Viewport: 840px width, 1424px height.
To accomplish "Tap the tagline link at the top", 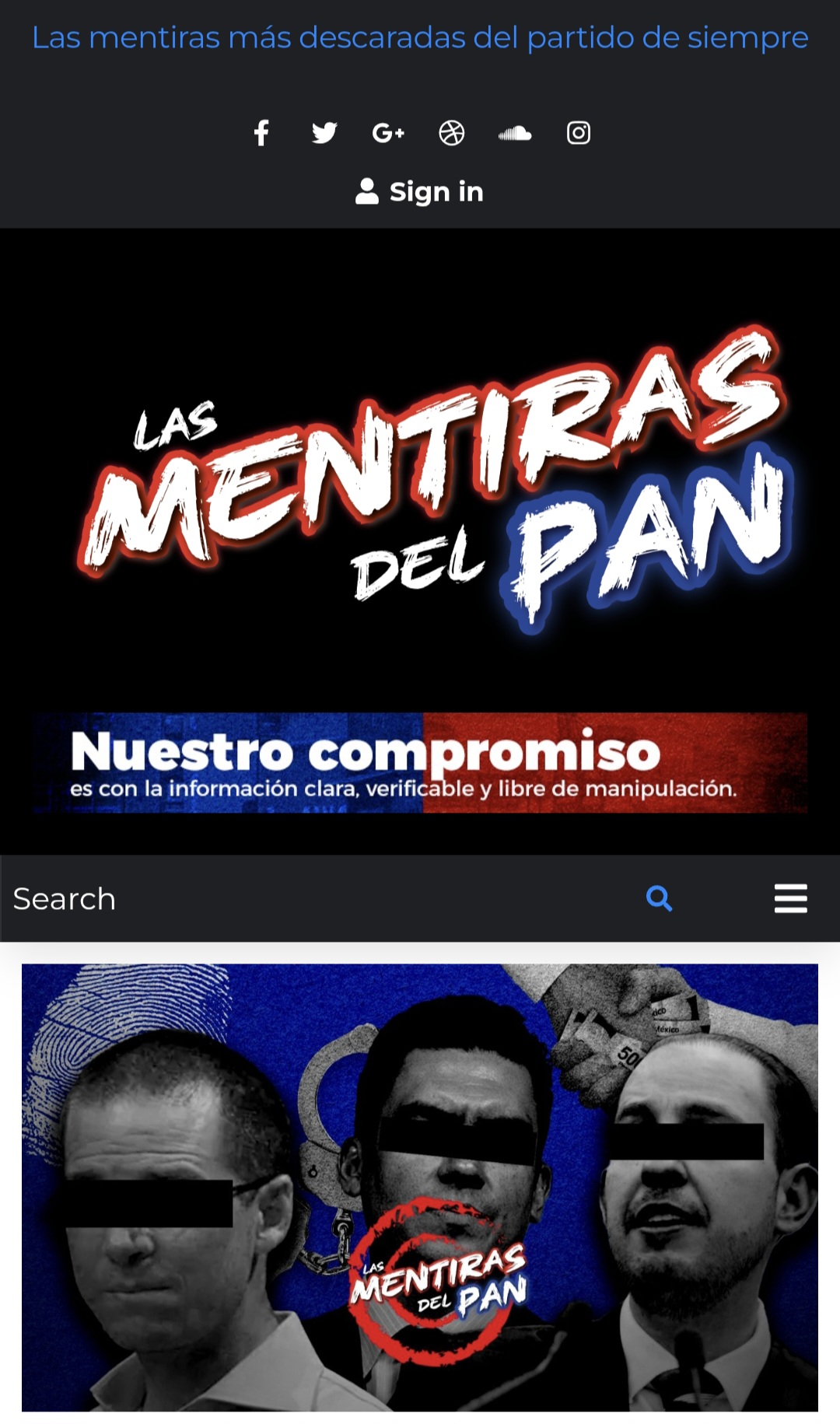I will [x=420, y=37].
